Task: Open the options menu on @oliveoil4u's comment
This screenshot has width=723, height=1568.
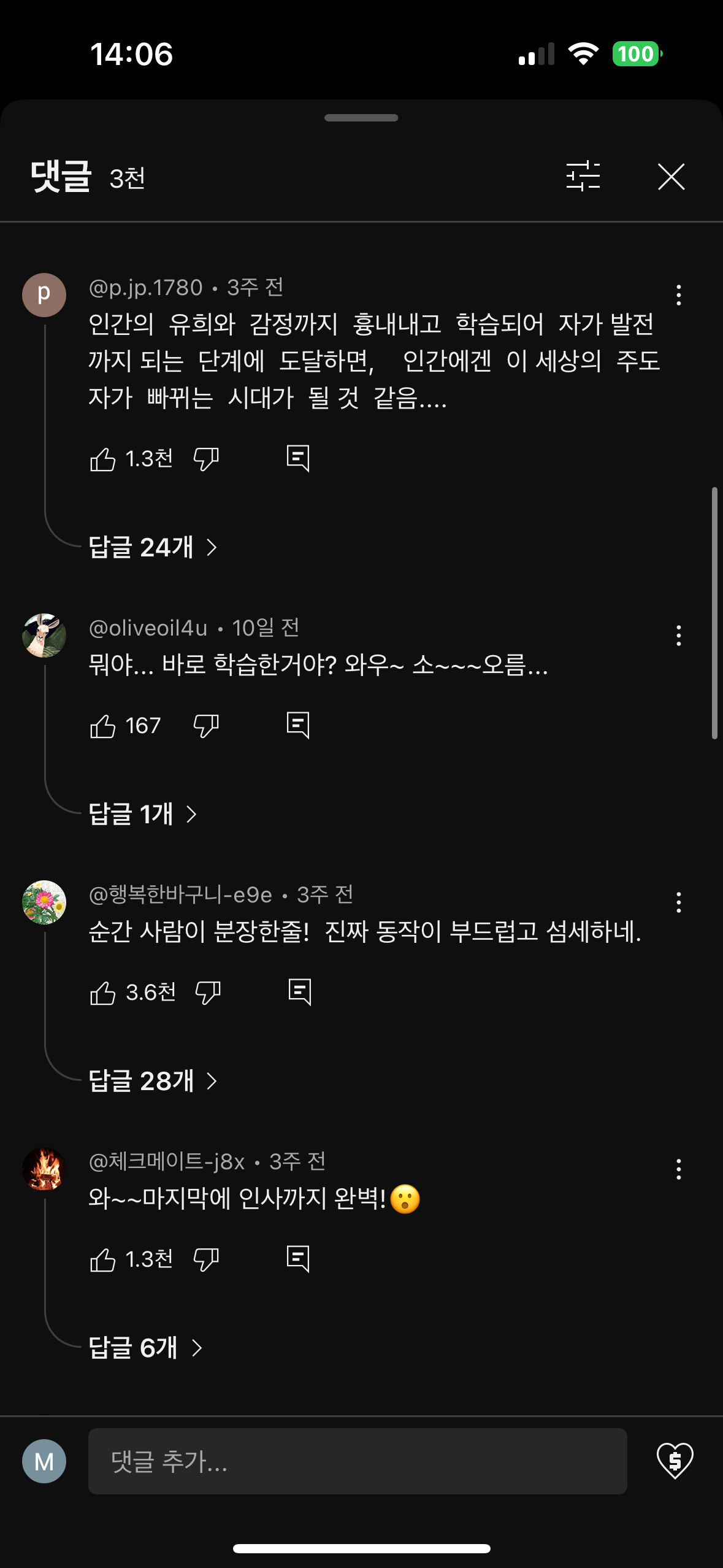Action: [x=678, y=637]
